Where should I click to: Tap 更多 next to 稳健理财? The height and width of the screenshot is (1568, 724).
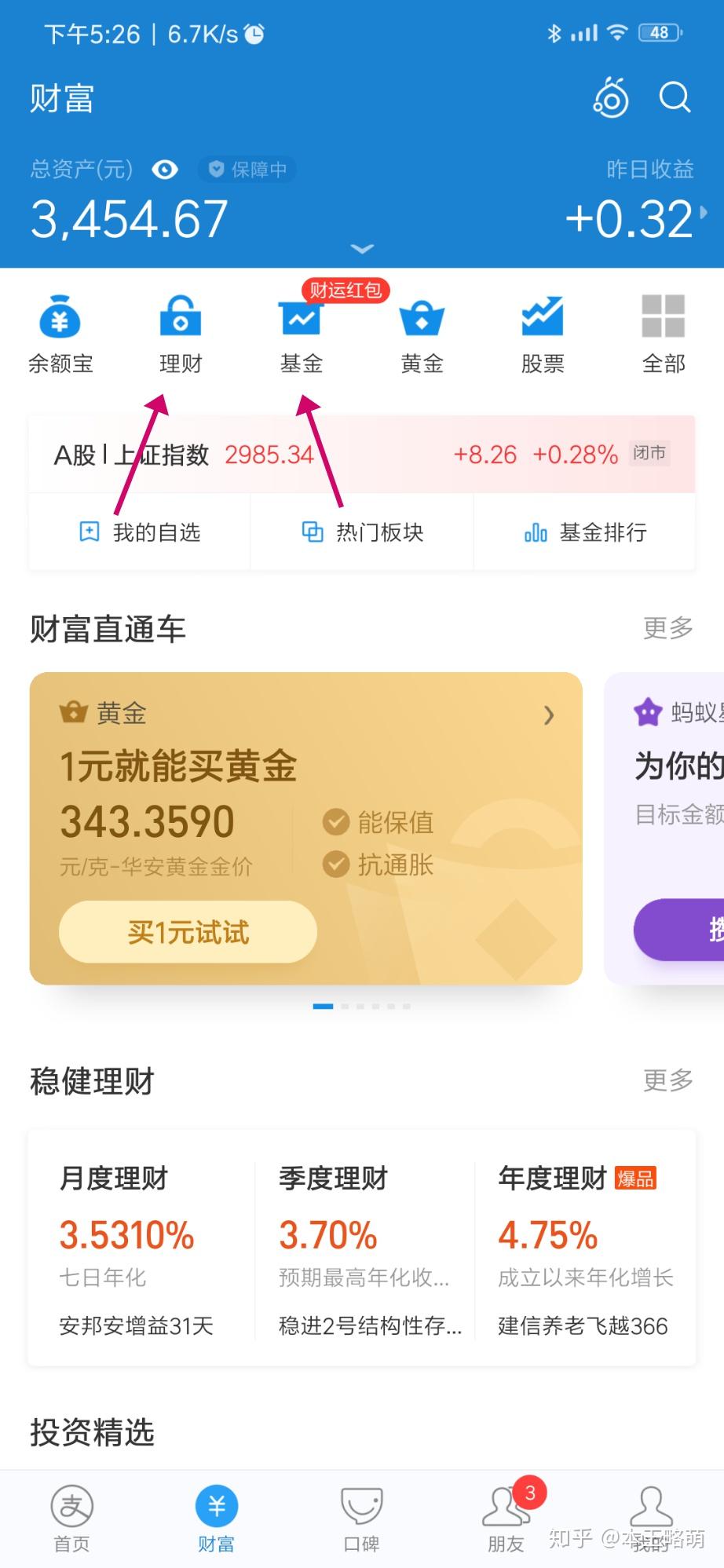point(668,1081)
